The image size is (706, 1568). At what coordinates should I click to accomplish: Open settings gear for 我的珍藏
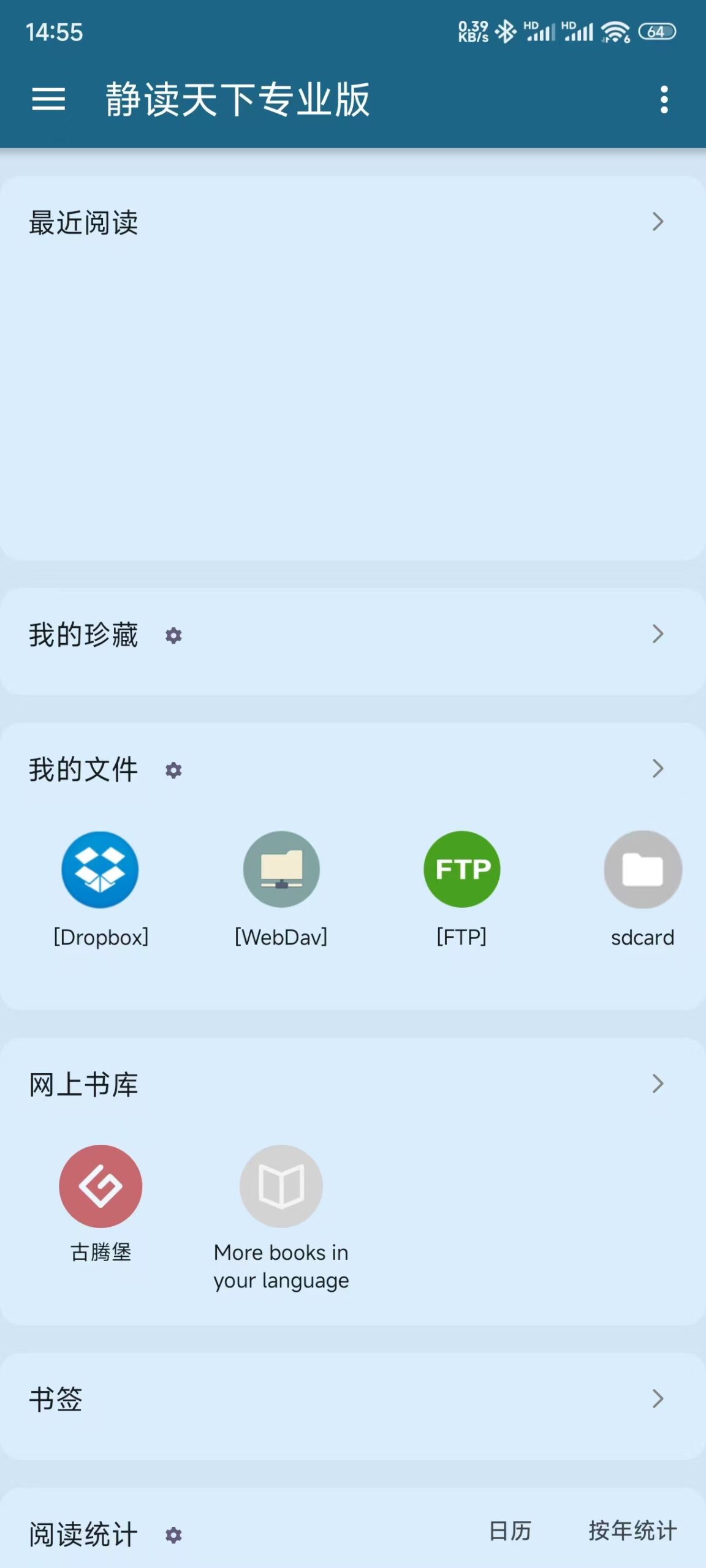[x=175, y=637]
